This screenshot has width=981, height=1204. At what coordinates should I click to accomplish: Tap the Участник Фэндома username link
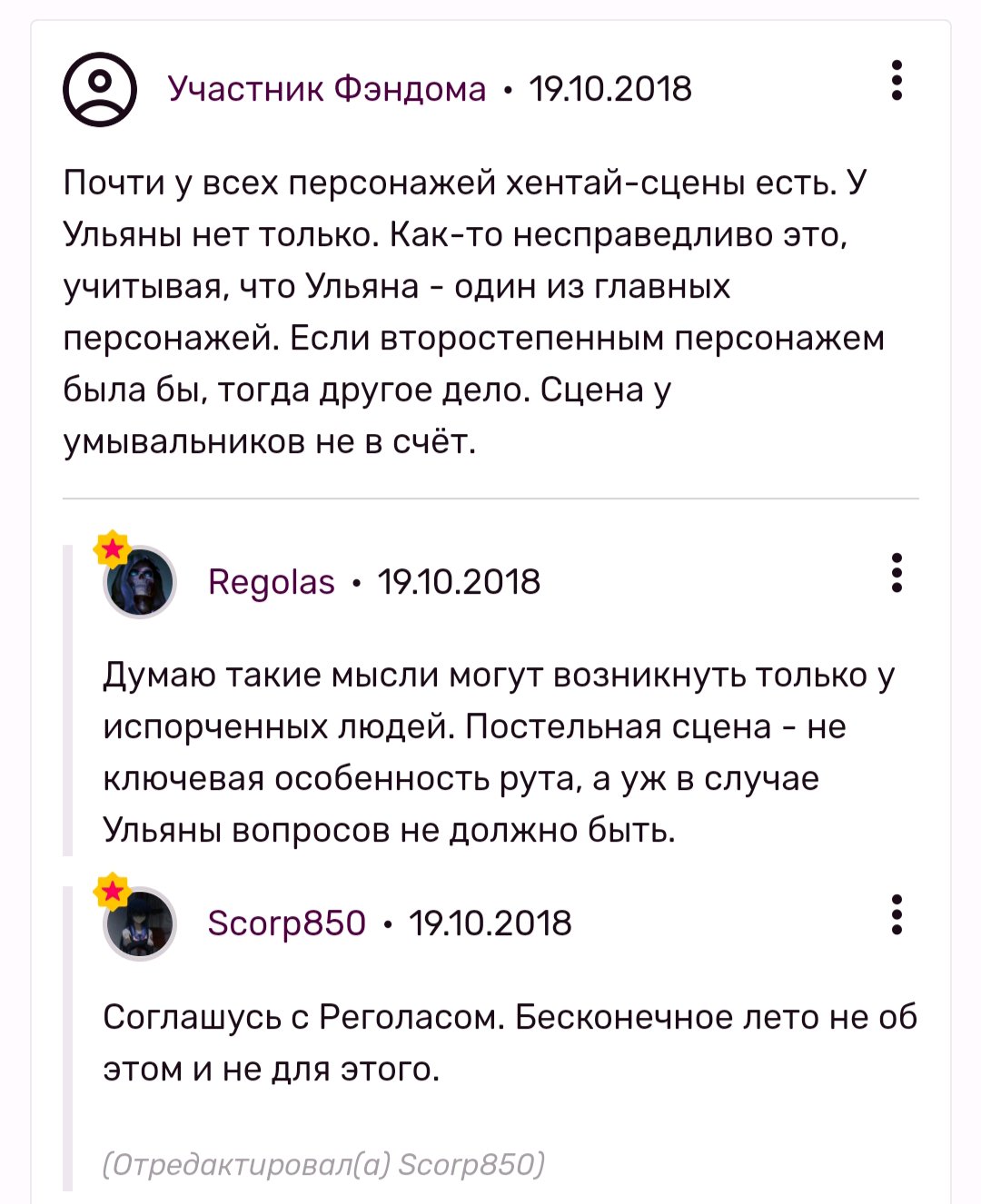[327, 89]
